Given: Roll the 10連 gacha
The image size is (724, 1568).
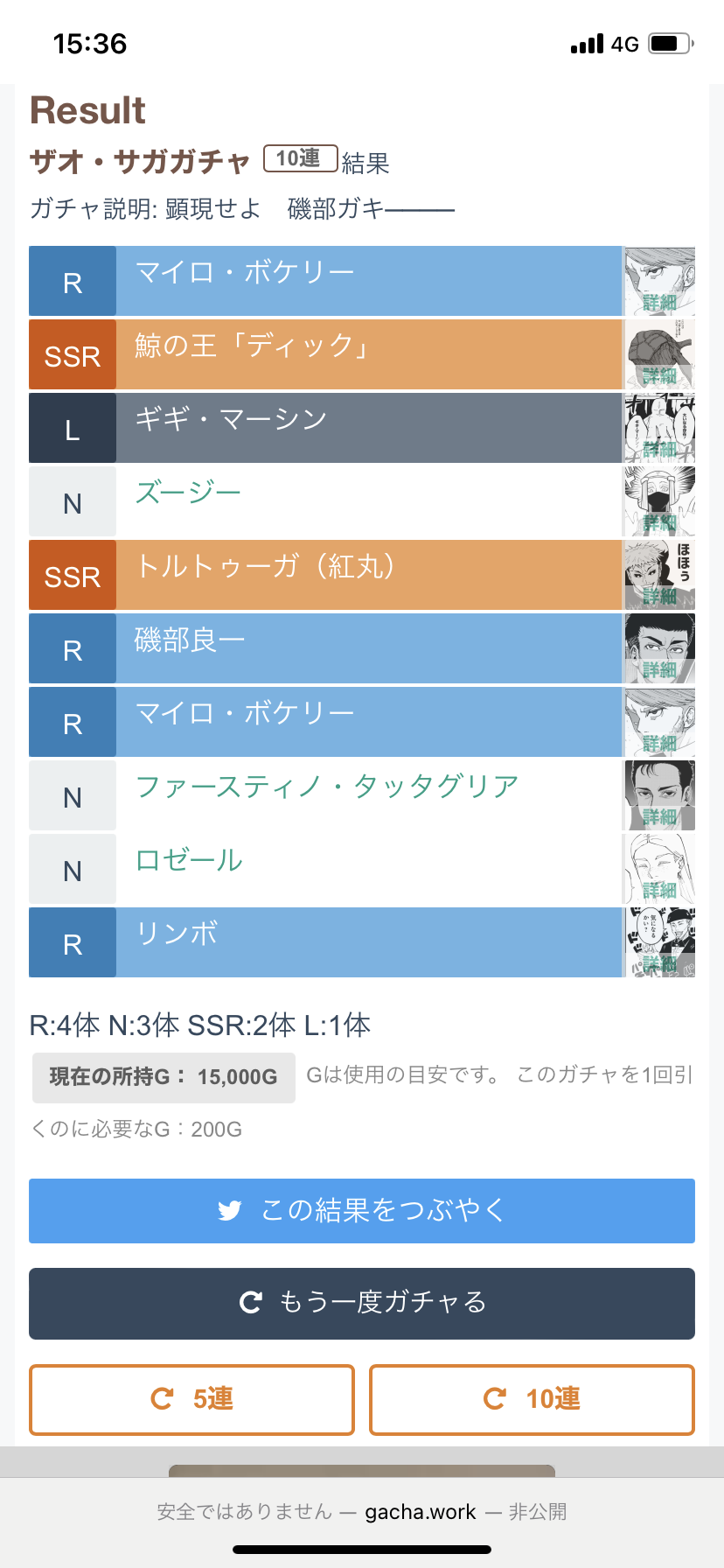Looking at the screenshot, I should (x=532, y=1399).
